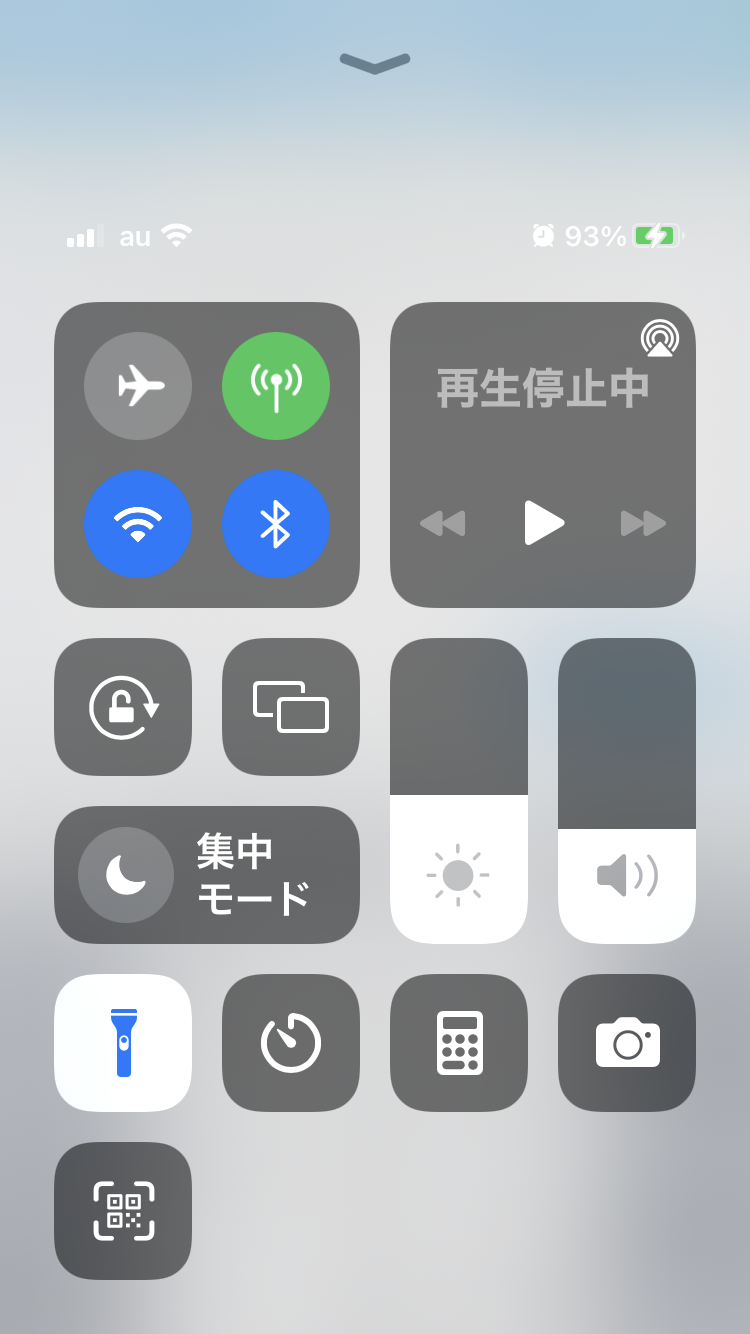
Task: Open the QR code scanner
Action: click(122, 1210)
